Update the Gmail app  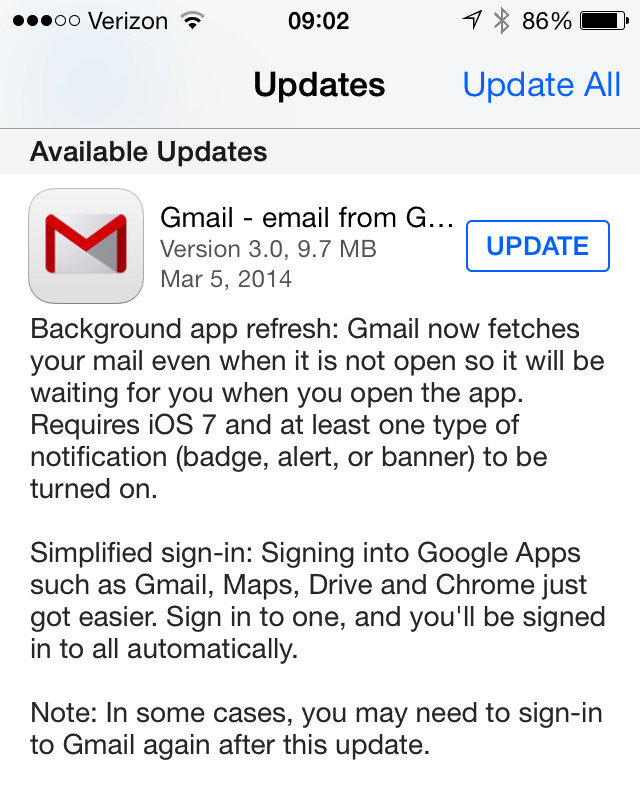[x=537, y=246]
